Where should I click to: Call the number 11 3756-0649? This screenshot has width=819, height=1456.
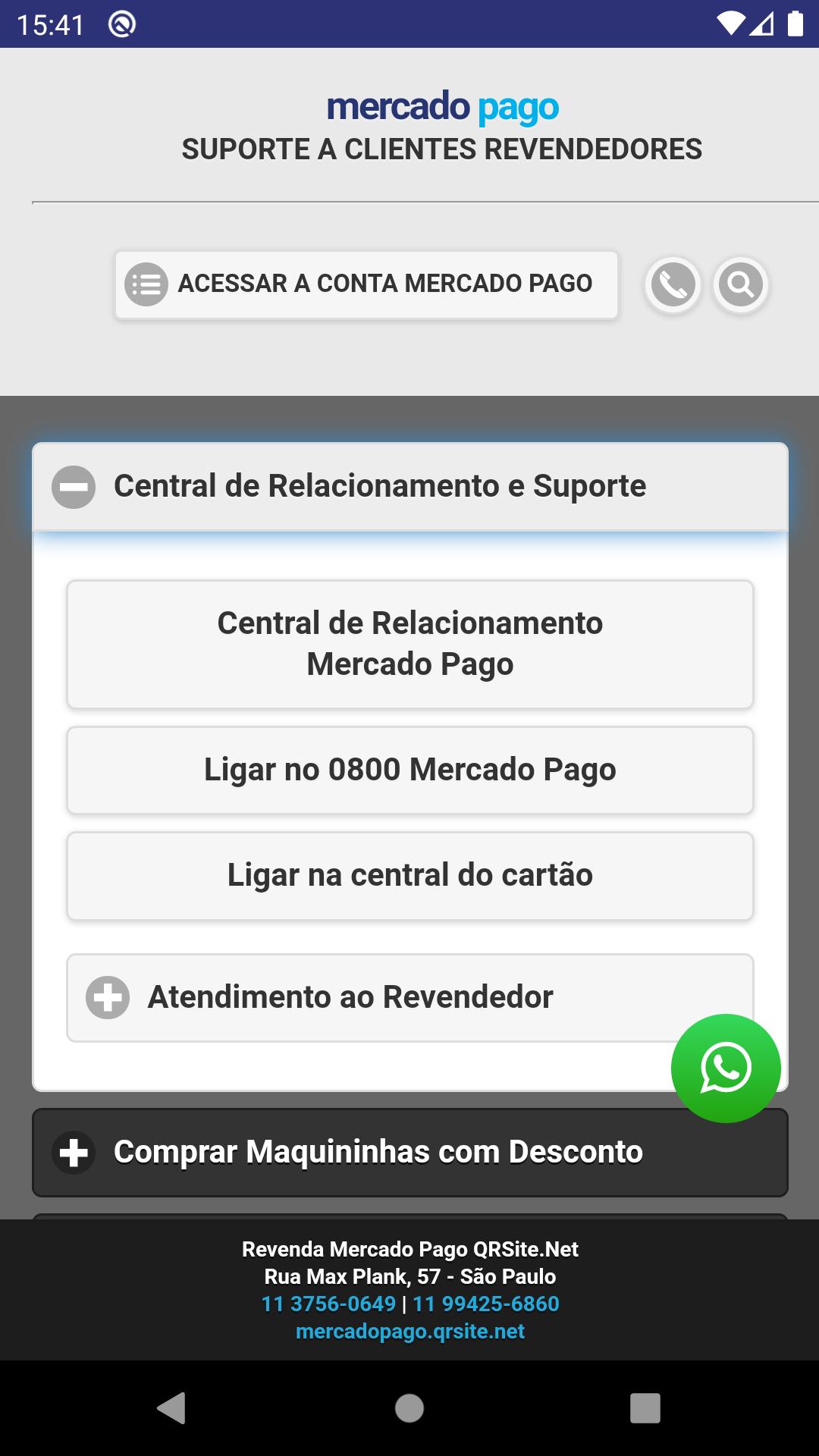[328, 1304]
